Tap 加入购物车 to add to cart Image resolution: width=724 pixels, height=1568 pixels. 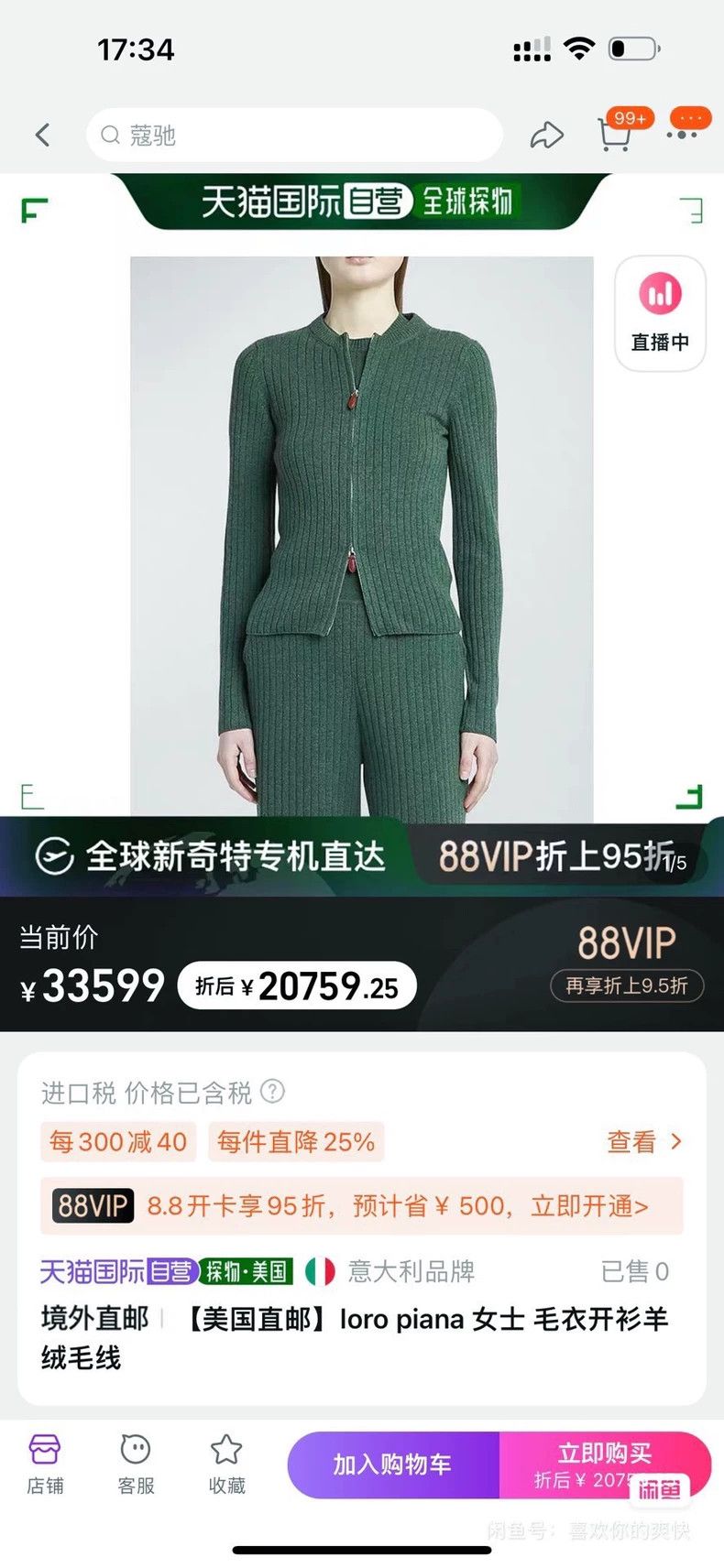pyautogui.click(x=393, y=1465)
